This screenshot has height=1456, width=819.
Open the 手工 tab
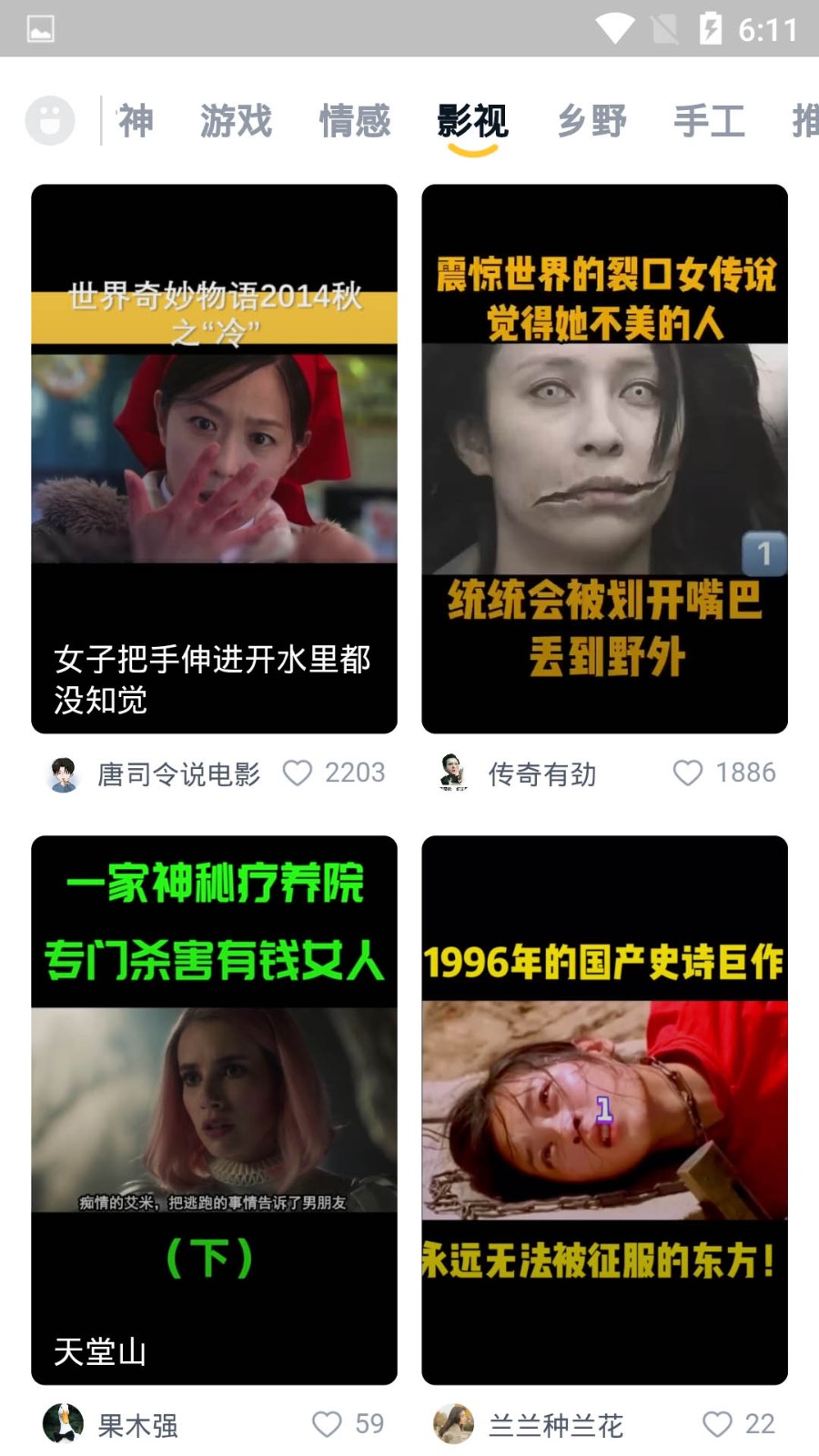pos(709,121)
